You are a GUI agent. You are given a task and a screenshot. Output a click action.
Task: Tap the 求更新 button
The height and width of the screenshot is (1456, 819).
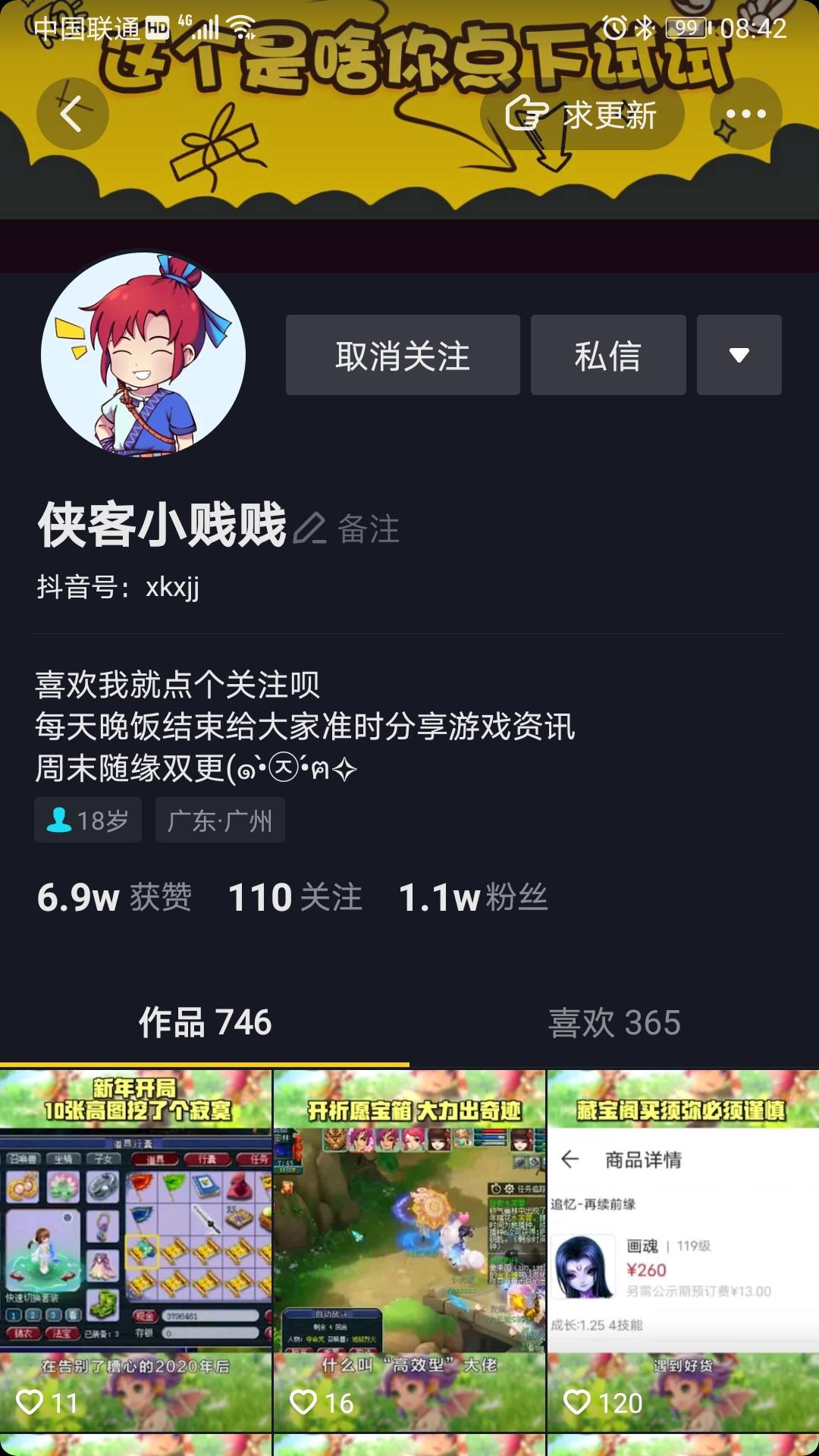click(x=582, y=115)
